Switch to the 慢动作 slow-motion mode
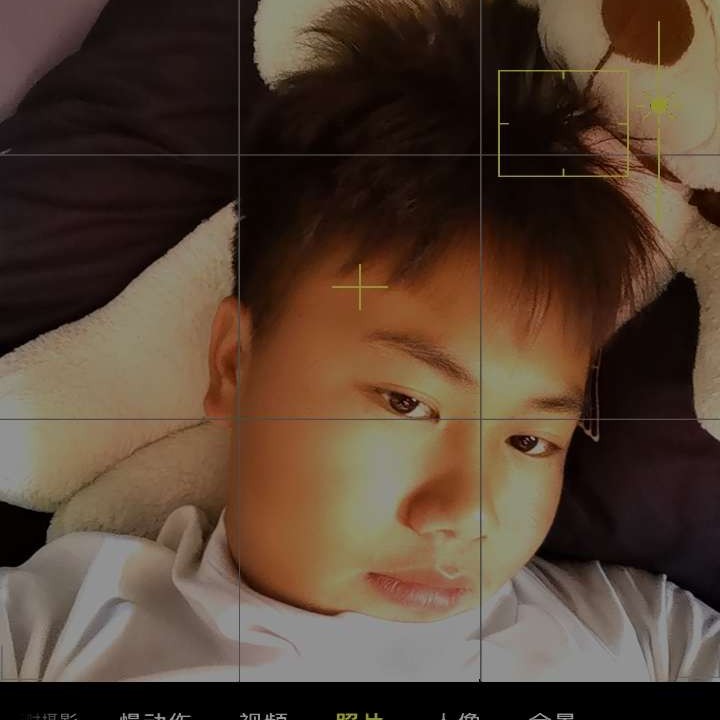 (x=155, y=715)
